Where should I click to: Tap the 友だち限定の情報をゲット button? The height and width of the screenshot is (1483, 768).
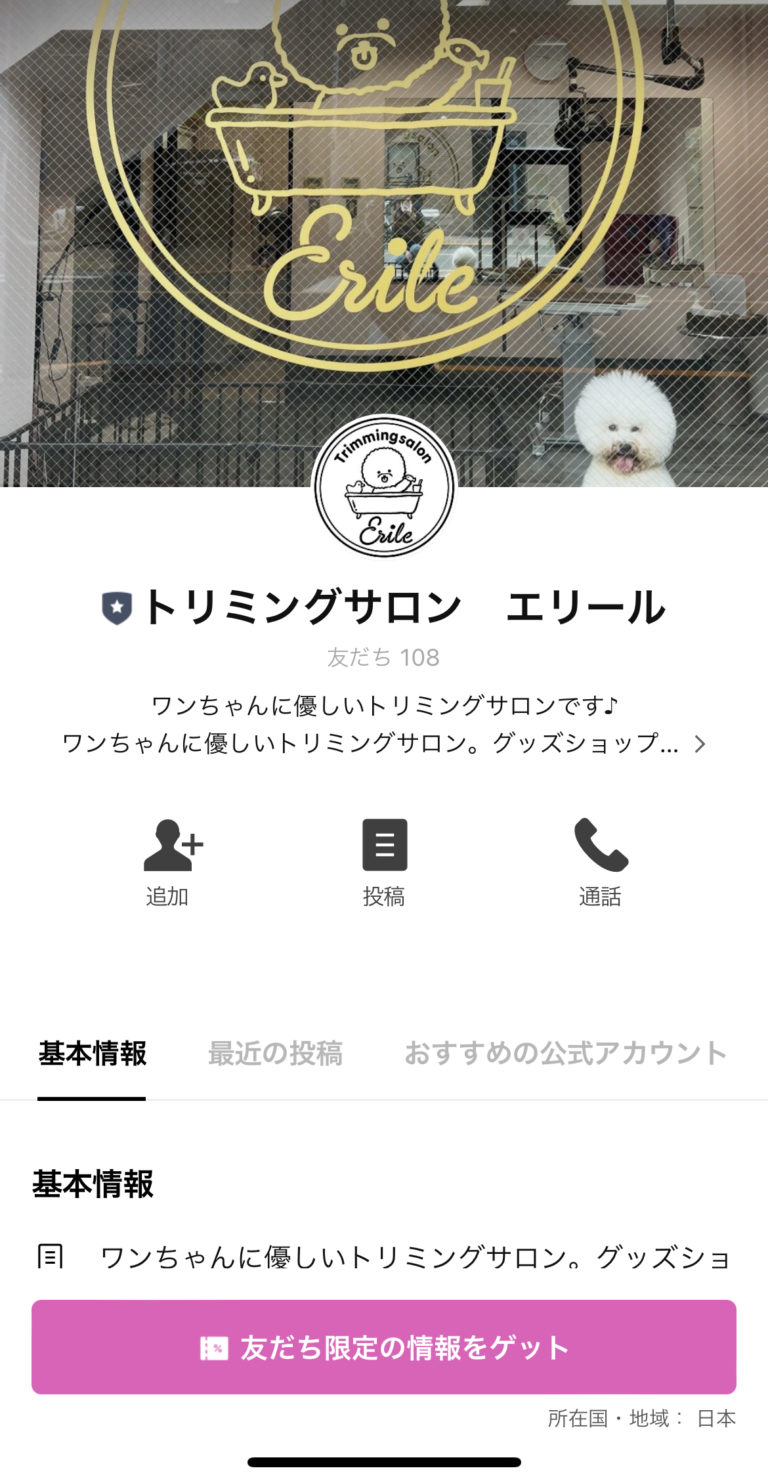(x=383, y=1347)
